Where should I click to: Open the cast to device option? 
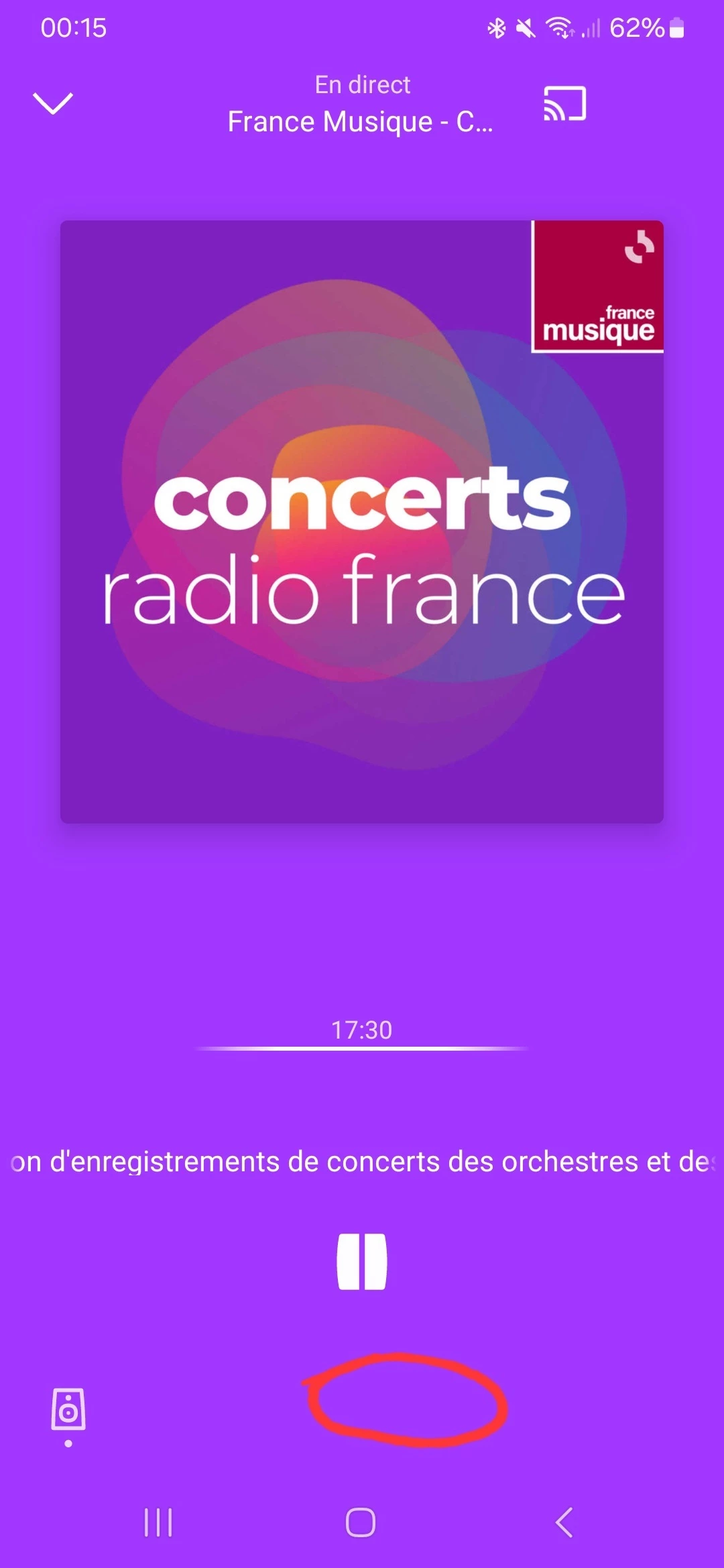[x=564, y=104]
